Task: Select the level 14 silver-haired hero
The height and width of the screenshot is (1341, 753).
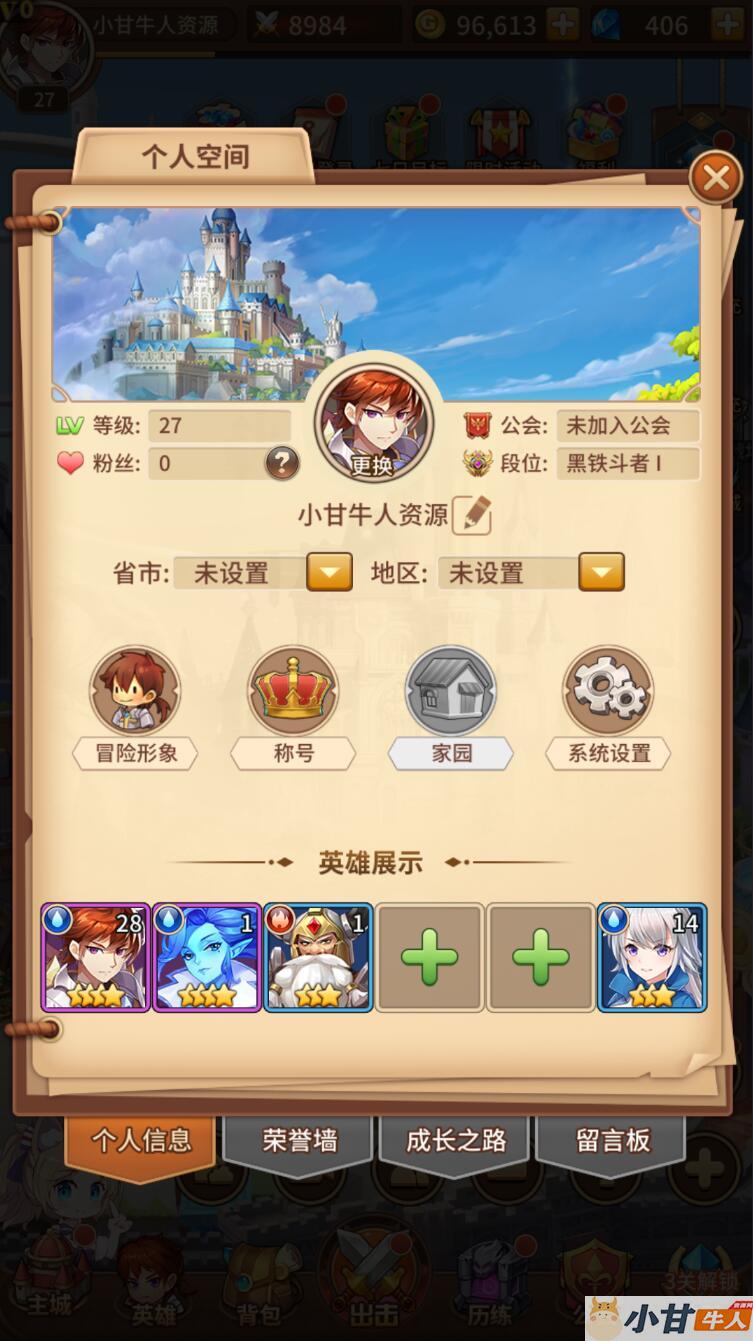Action: pyautogui.click(x=652, y=957)
